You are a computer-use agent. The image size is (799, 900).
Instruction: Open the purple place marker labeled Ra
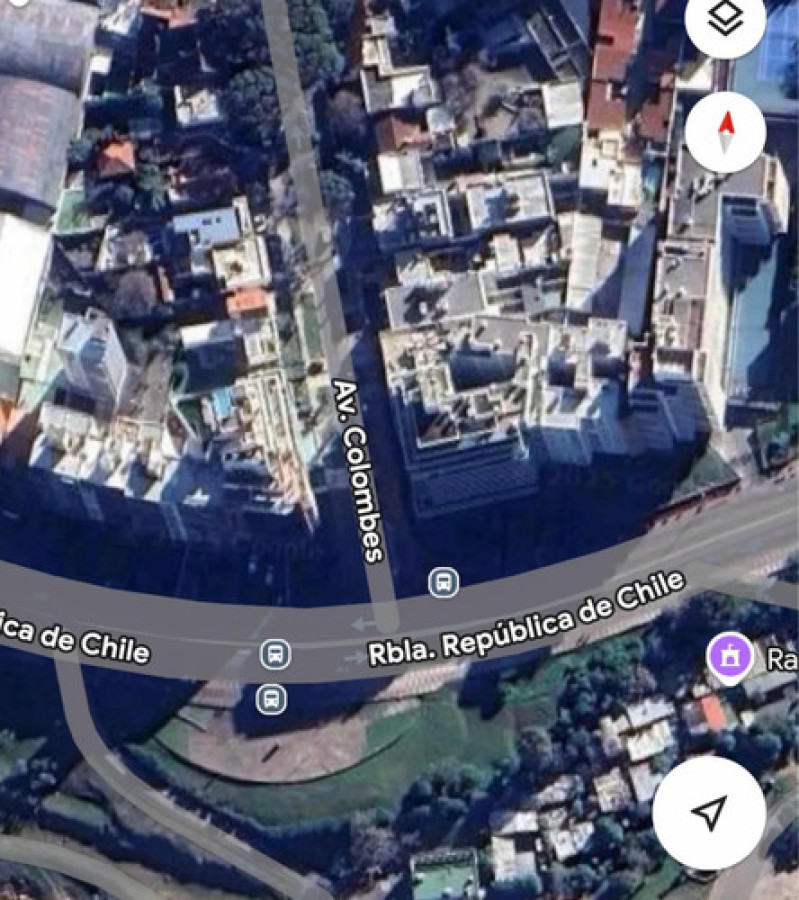pos(730,656)
